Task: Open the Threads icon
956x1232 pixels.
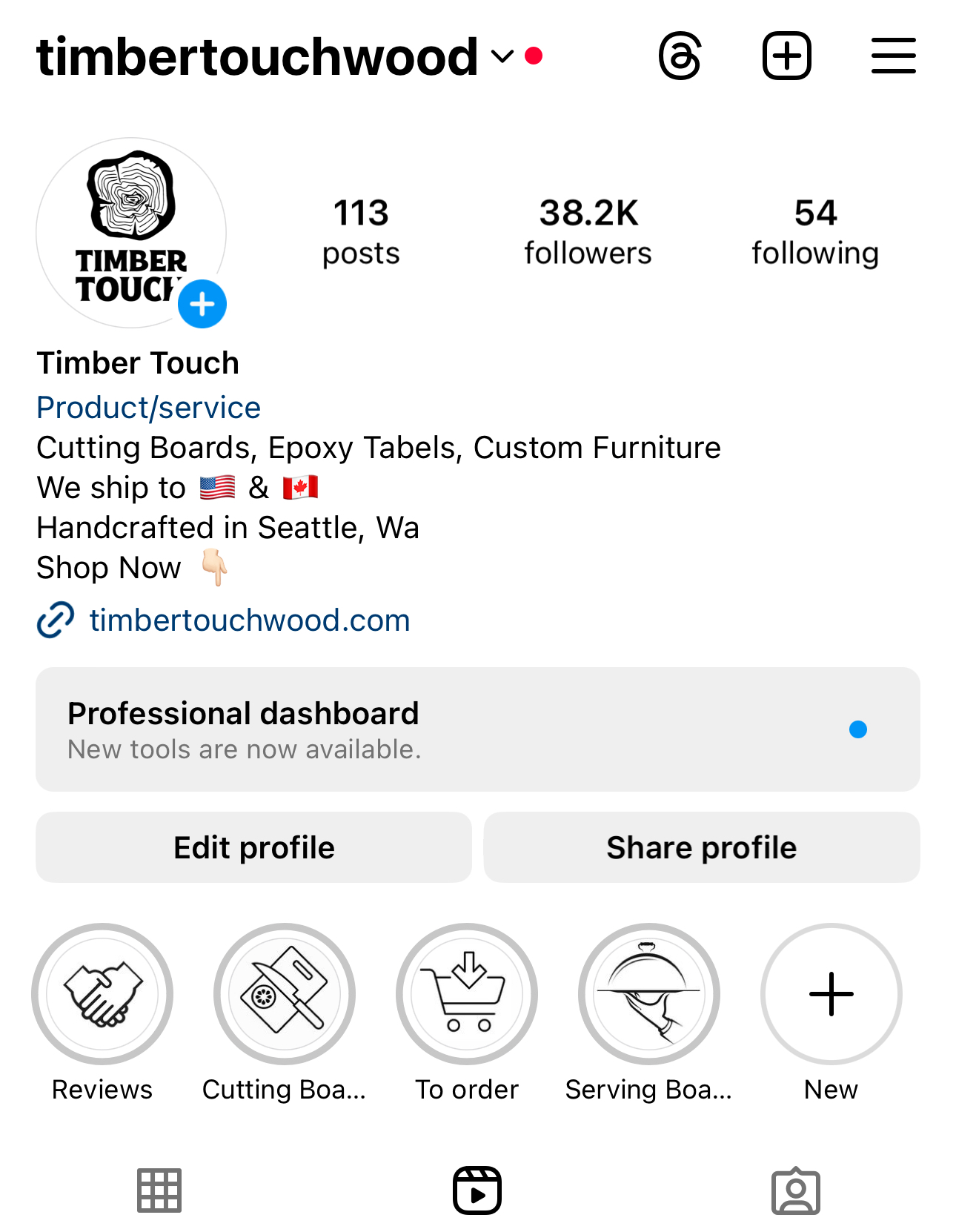Action: coord(680,56)
